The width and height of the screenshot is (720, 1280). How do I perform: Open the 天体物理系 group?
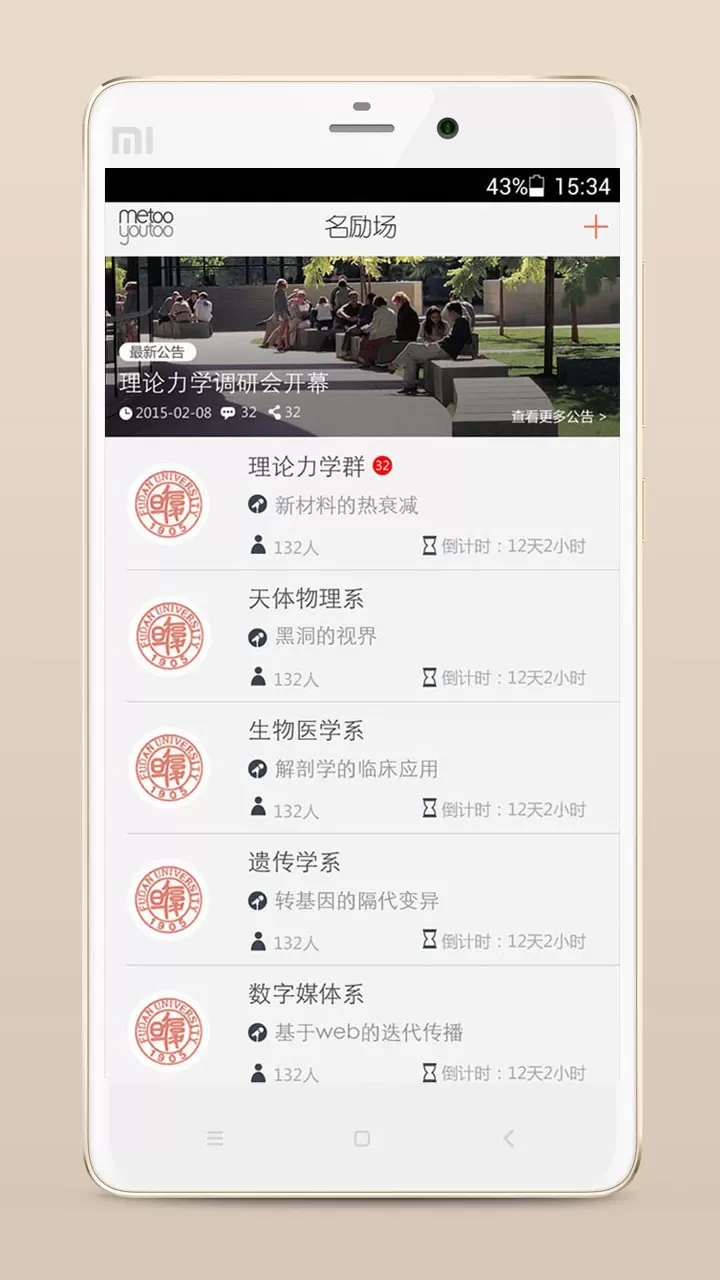point(362,636)
